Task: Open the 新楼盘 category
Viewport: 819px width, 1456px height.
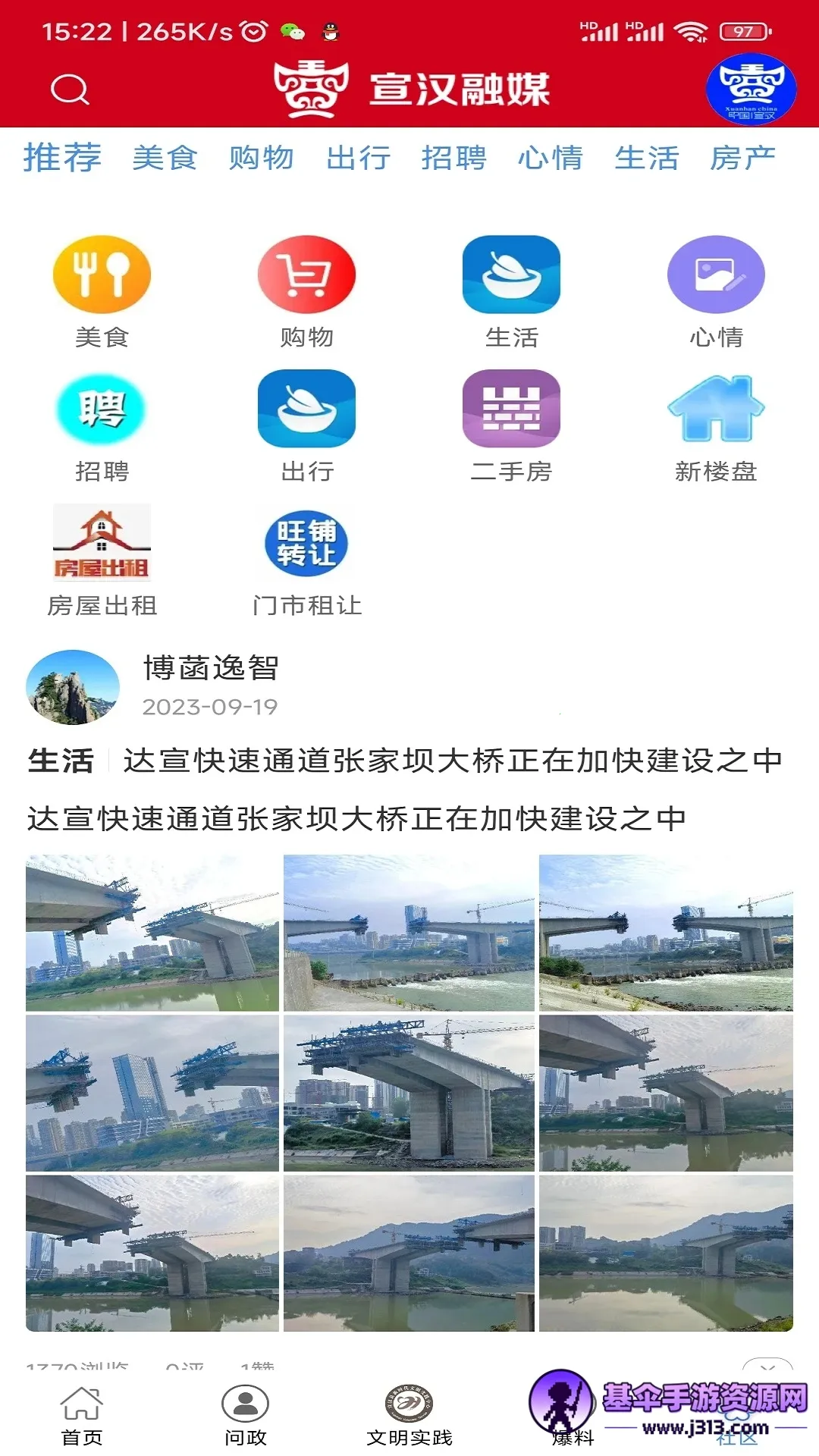Action: (x=716, y=409)
